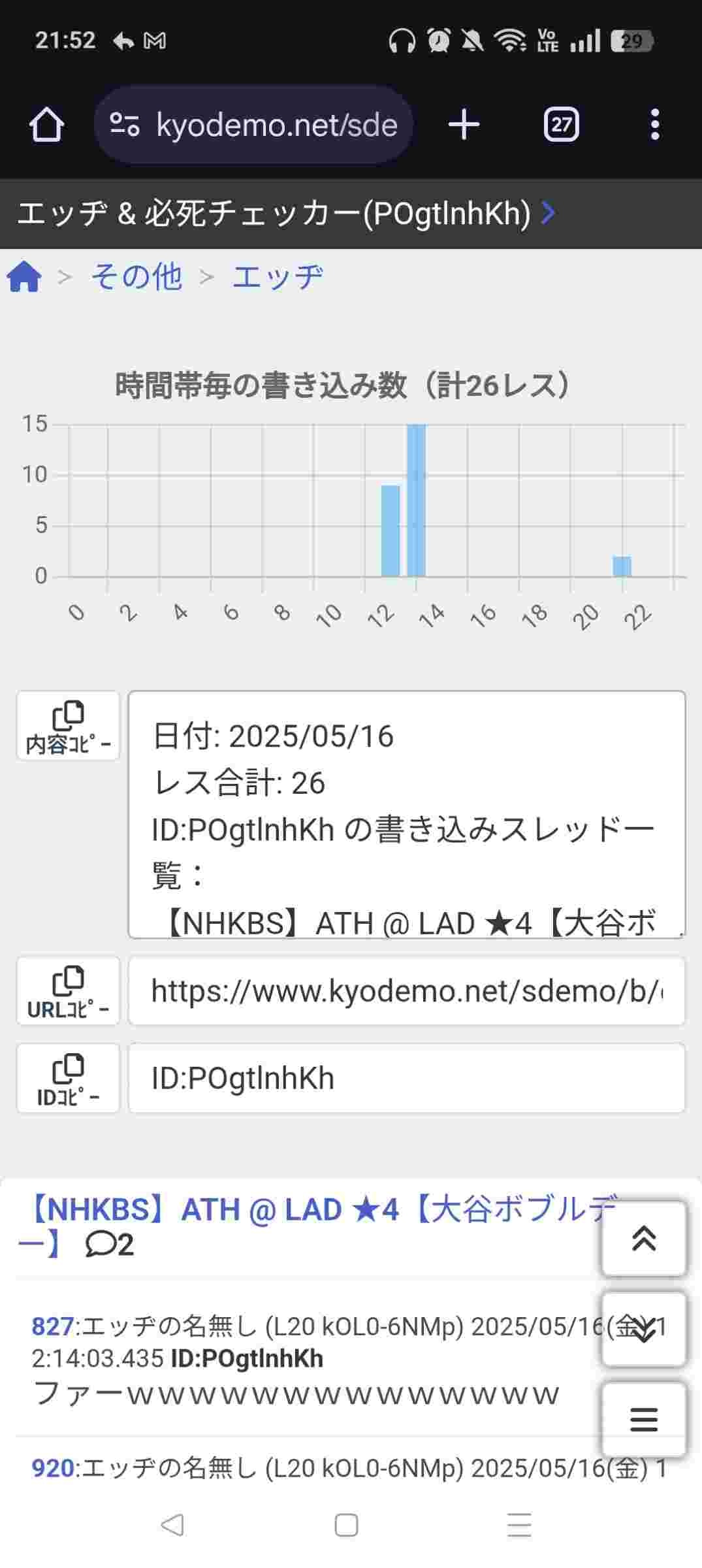Open the browser home page
Image resolution: width=702 pixels, height=1568 pixels.
tap(46, 124)
